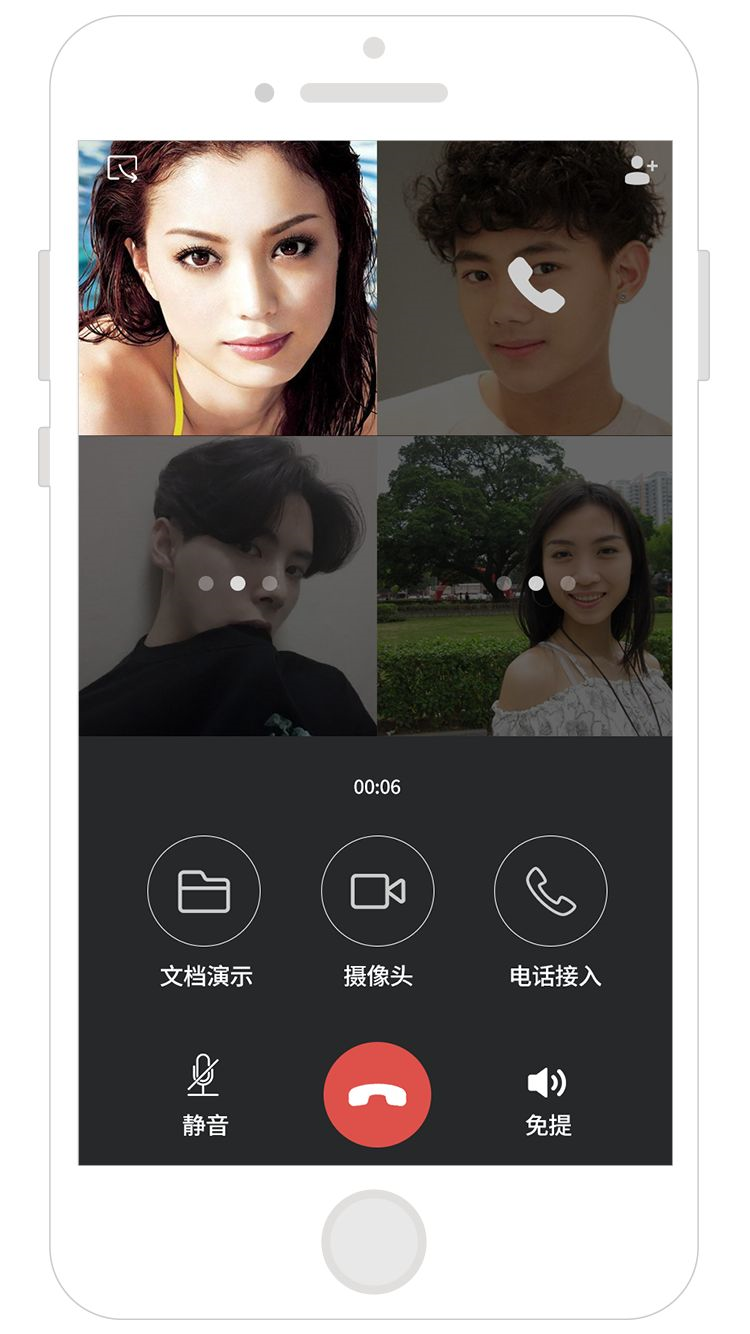Open the participant tile showing the phone handset icon

pyautogui.click(x=525, y=288)
